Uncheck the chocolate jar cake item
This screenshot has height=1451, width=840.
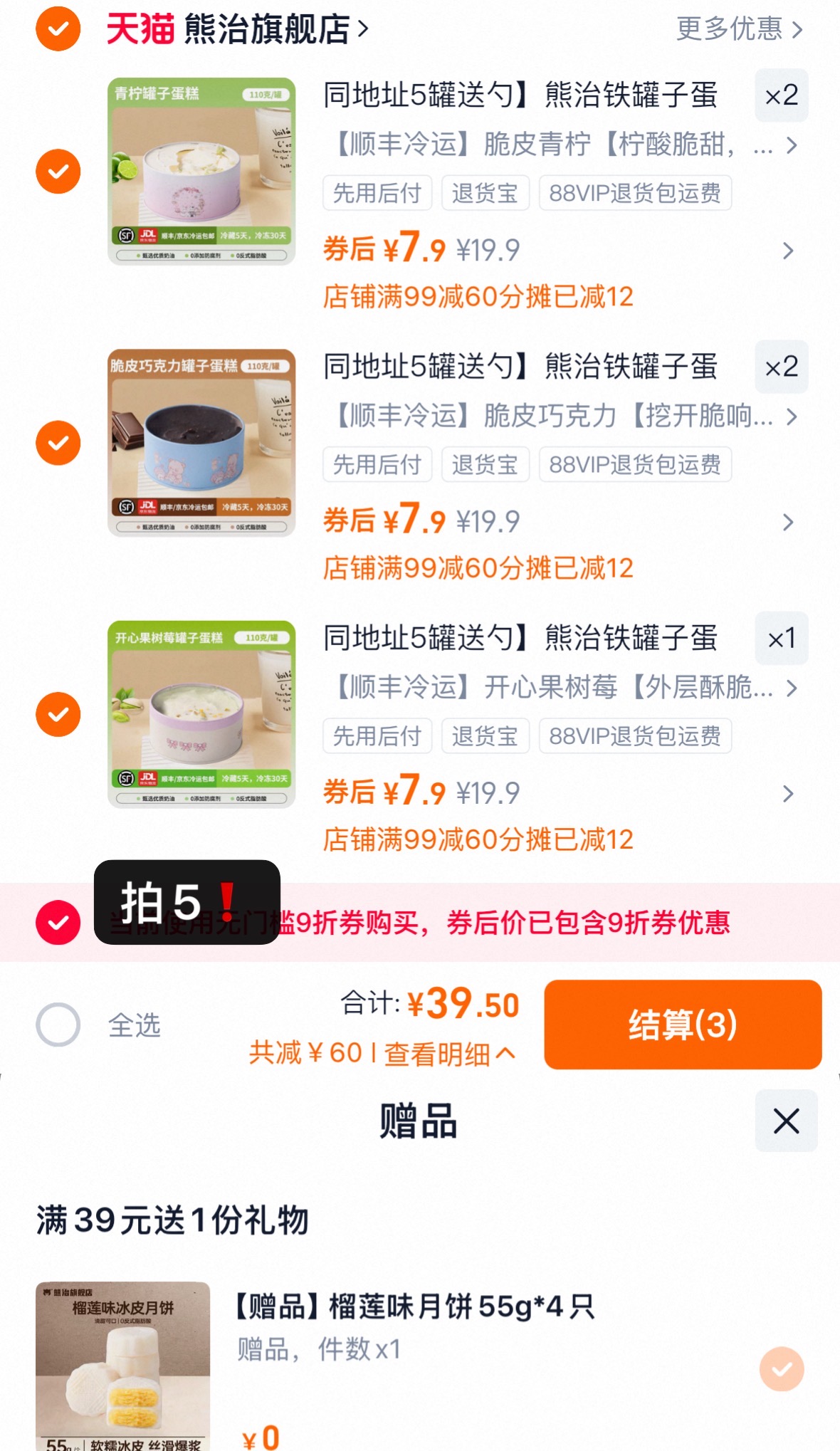(58, 442)
